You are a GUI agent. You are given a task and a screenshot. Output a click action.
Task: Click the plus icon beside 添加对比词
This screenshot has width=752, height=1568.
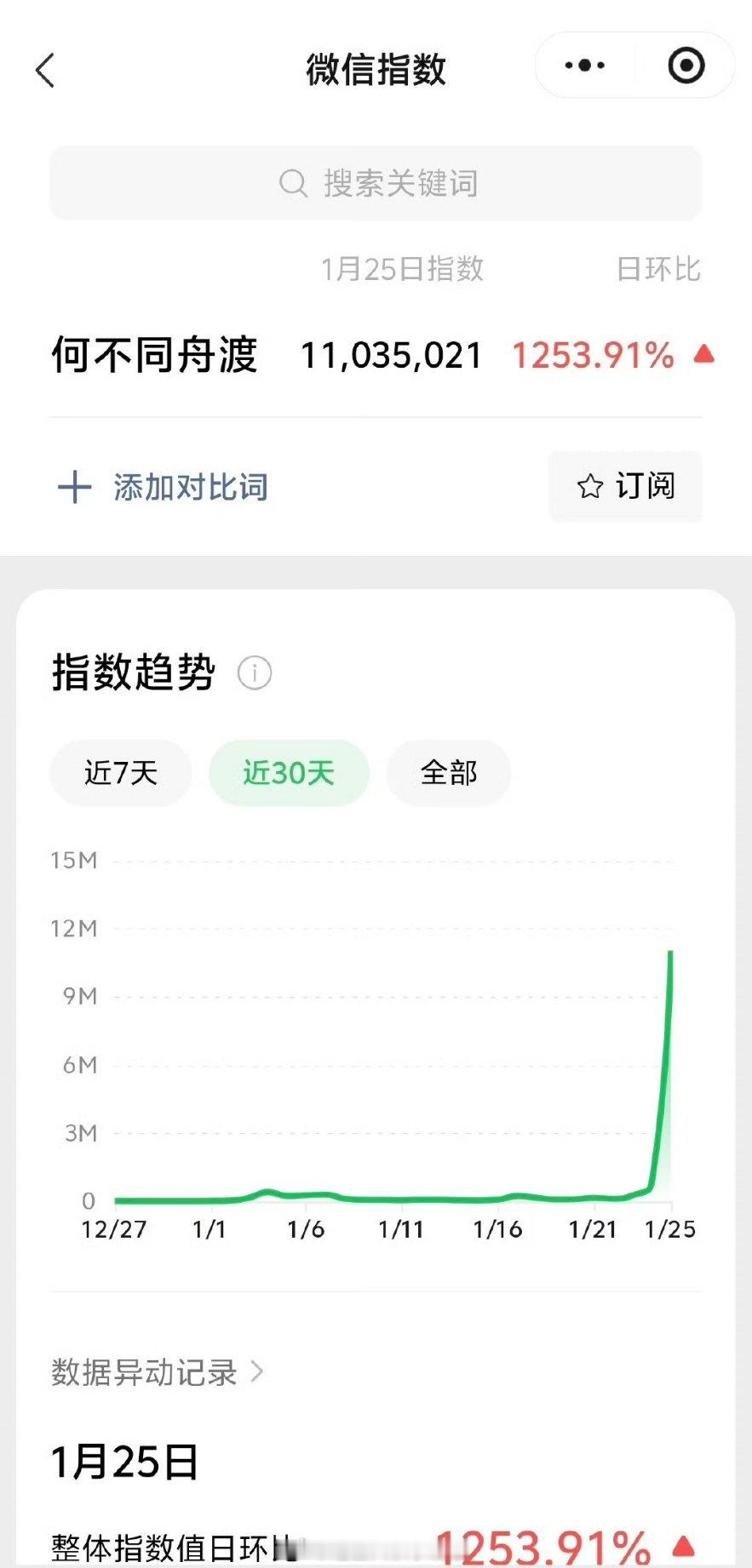[x=75, y=487]
